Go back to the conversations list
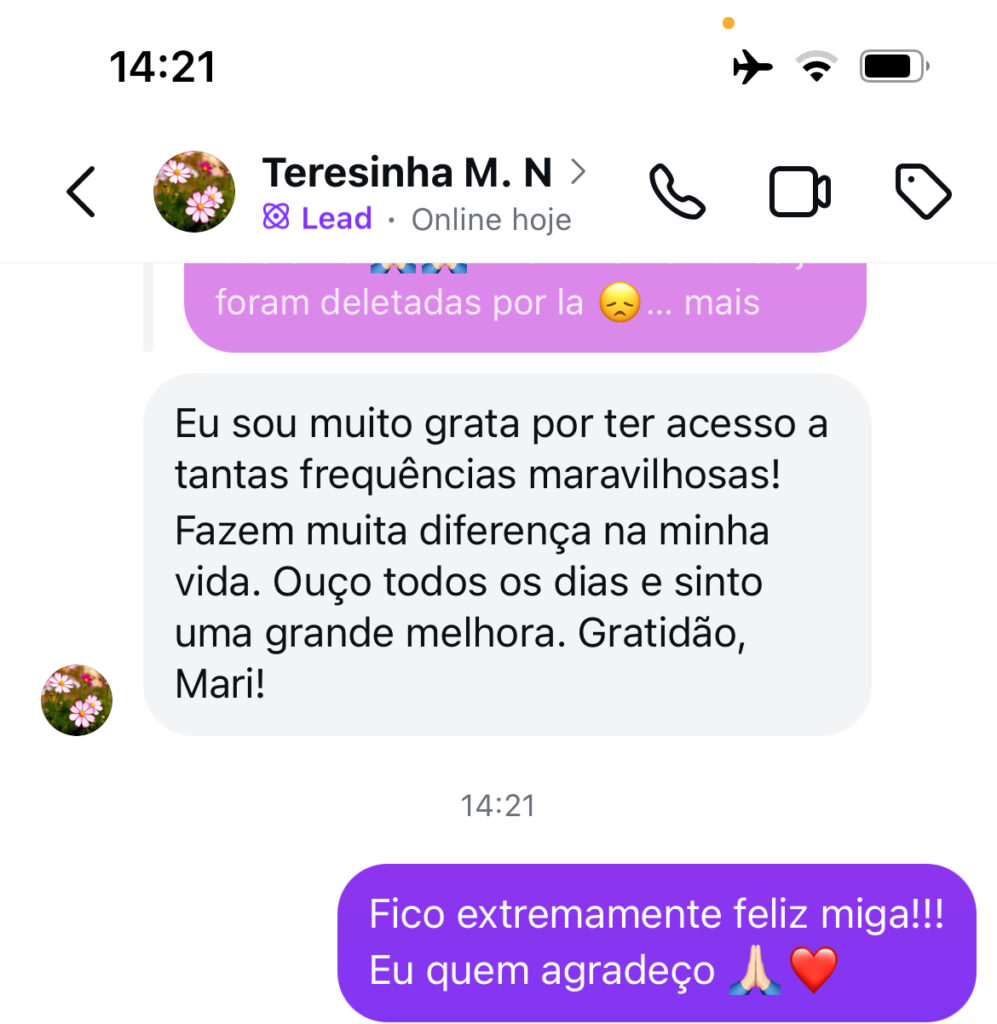 (80, 192)
